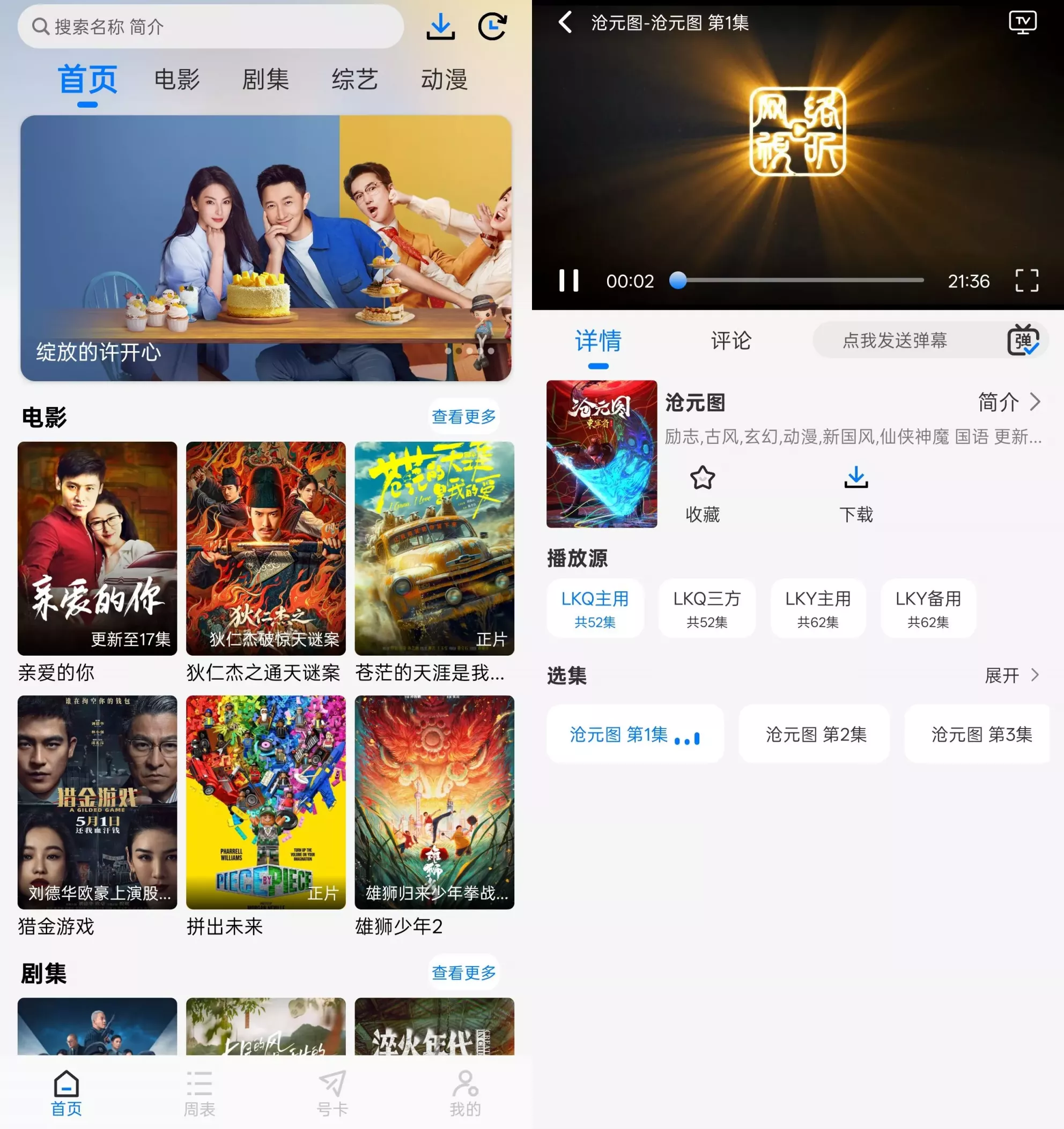
Task: Cast video to TV with screen icon
Action: (1022, 23)
